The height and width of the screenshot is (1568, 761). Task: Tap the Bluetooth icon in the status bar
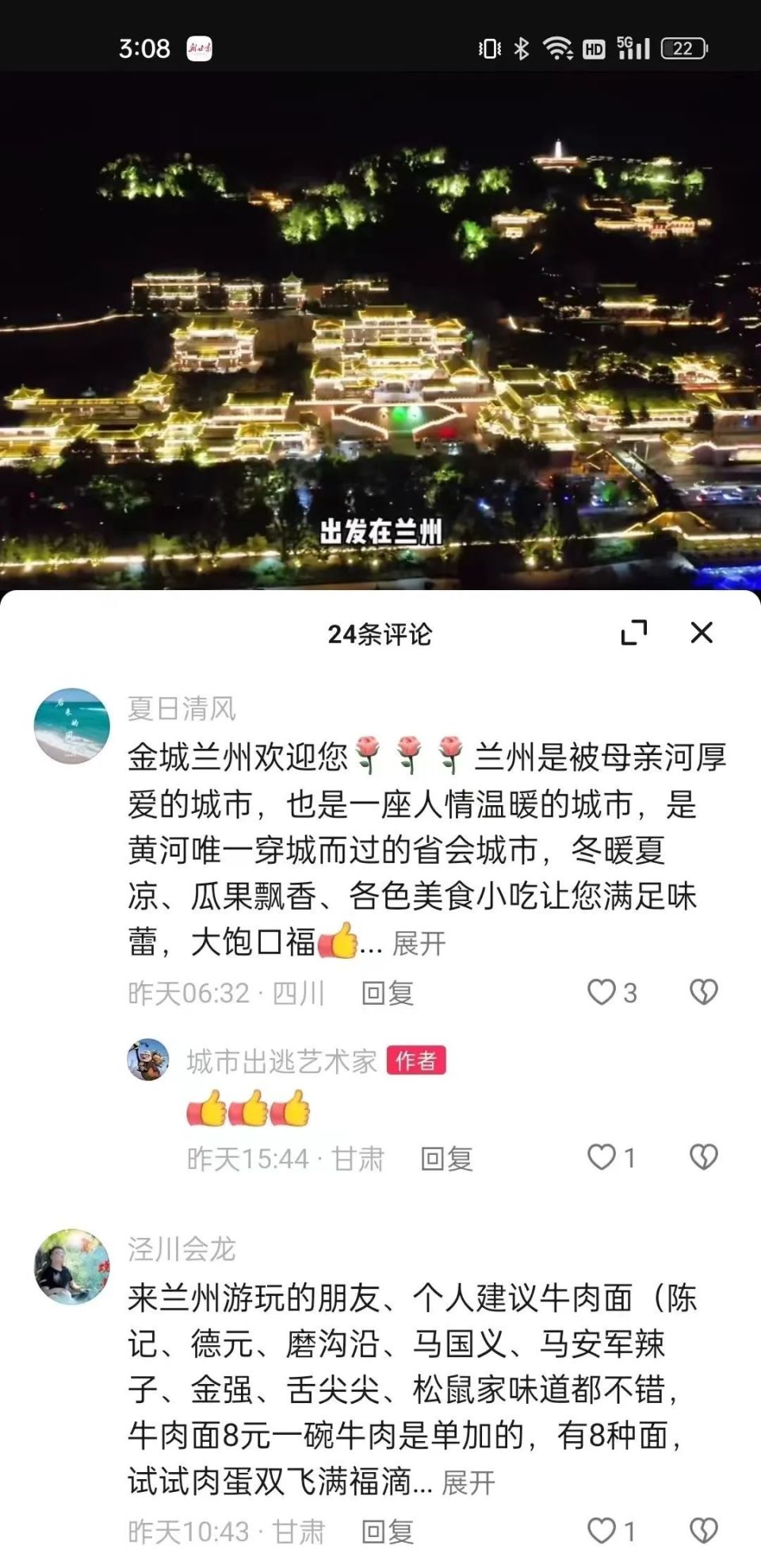[x=521, y=49]
